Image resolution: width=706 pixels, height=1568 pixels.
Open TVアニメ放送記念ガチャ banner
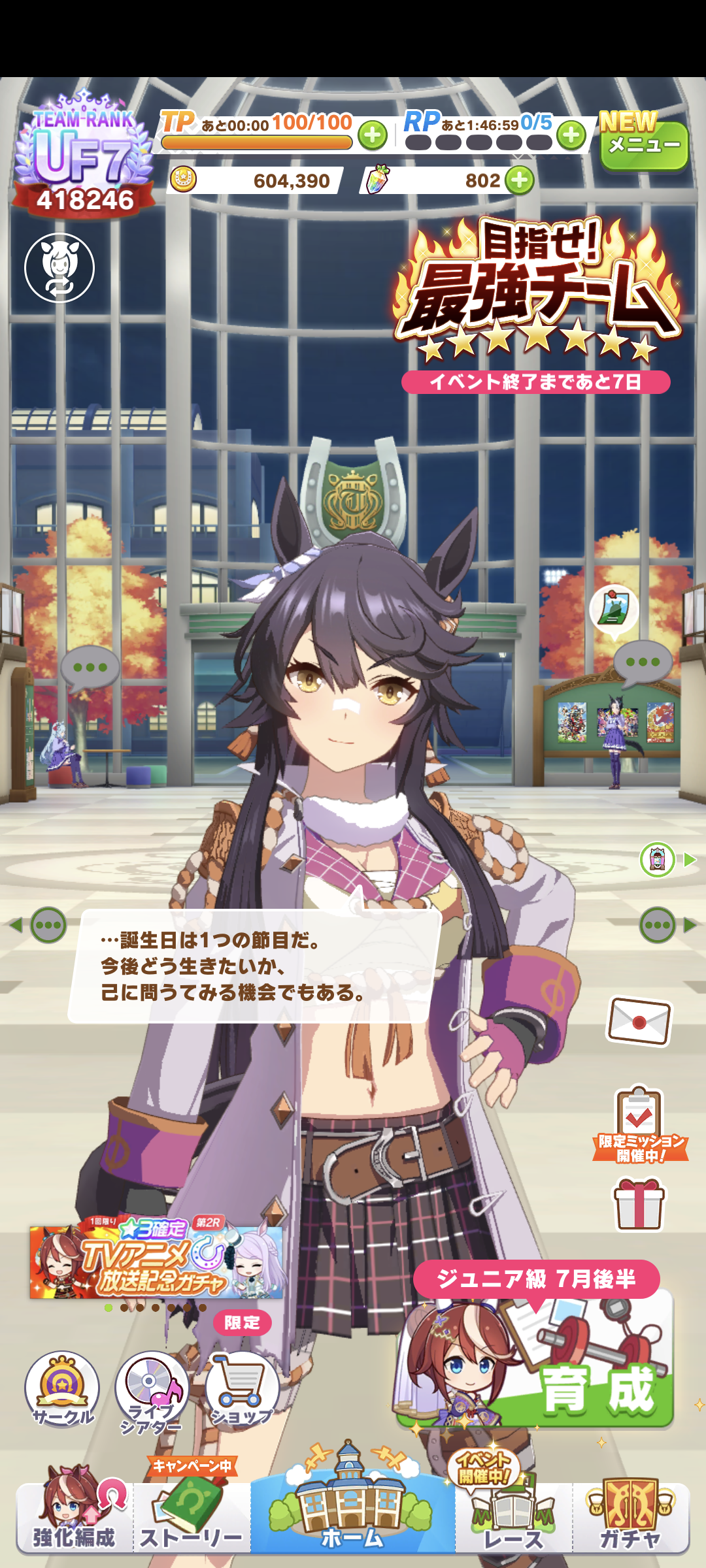pos(156,1261)
